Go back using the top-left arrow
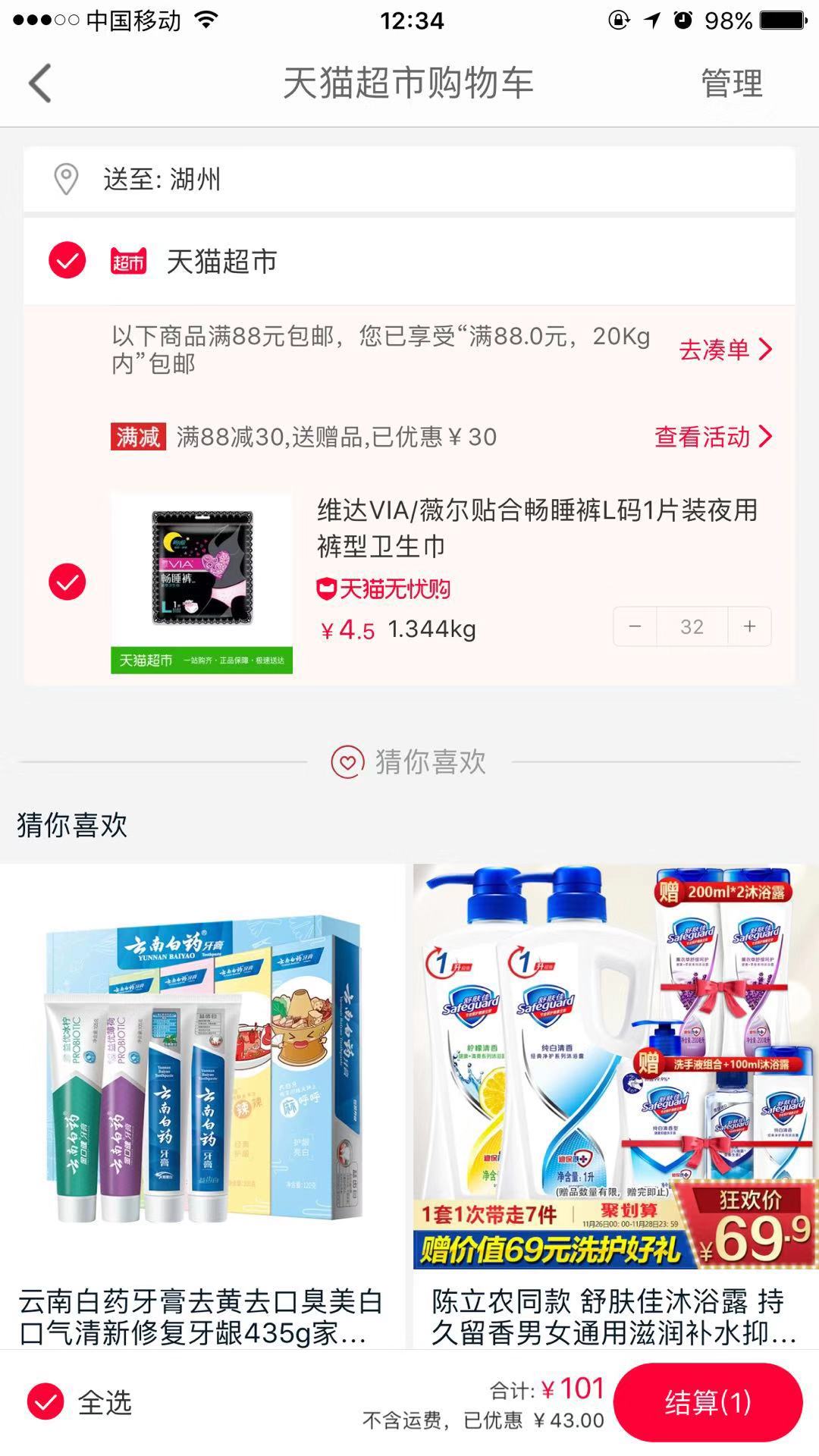This screenshot has width=819, height=1456. pos(40,83)
